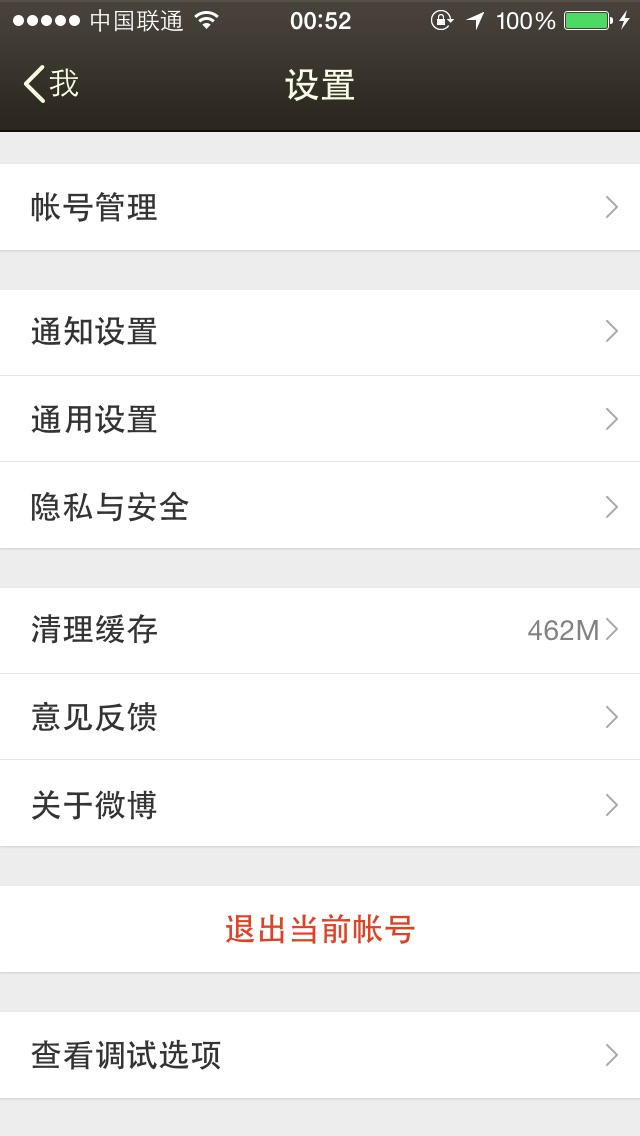
Task: Open 查看调试选项 debug options
Action: point(320,1055)
